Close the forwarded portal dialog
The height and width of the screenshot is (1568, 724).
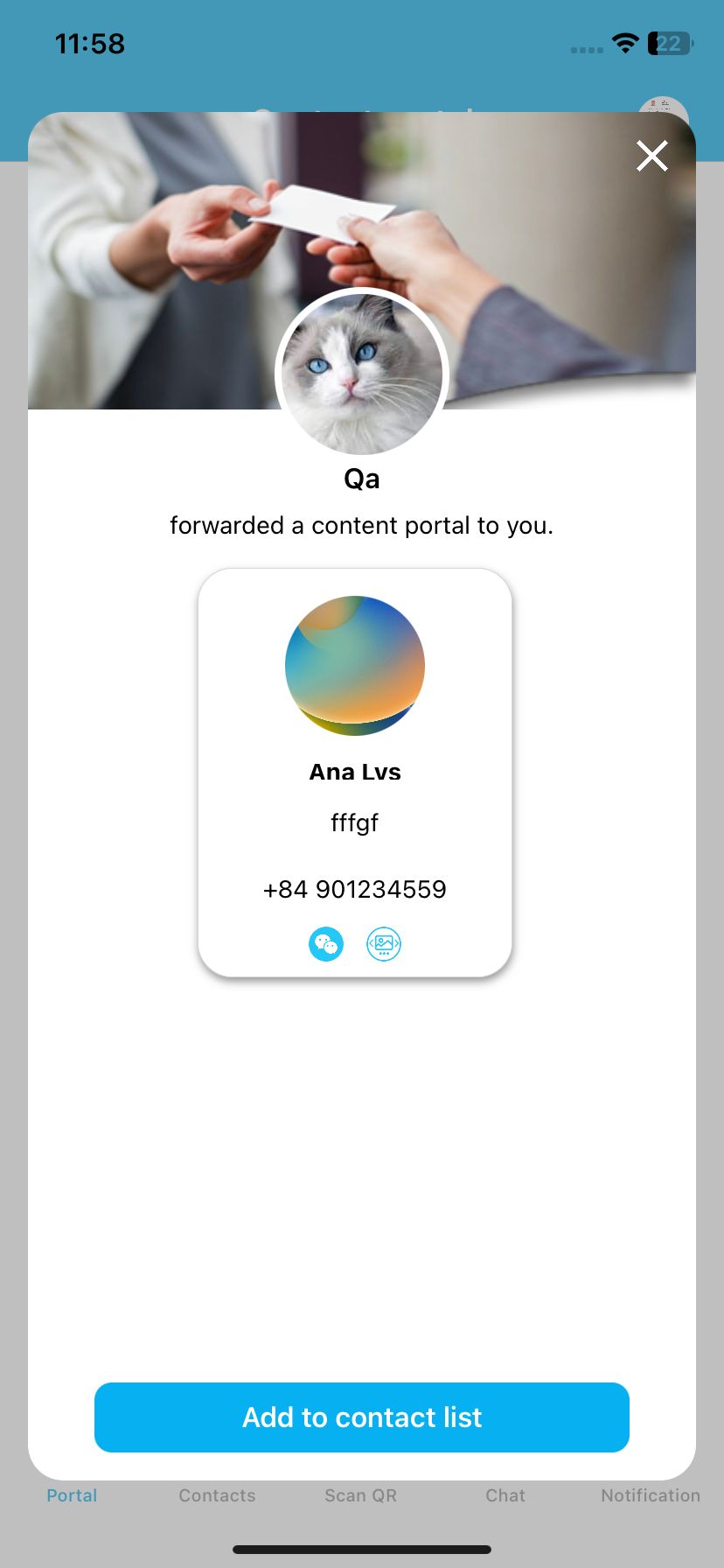coord(652,156)
